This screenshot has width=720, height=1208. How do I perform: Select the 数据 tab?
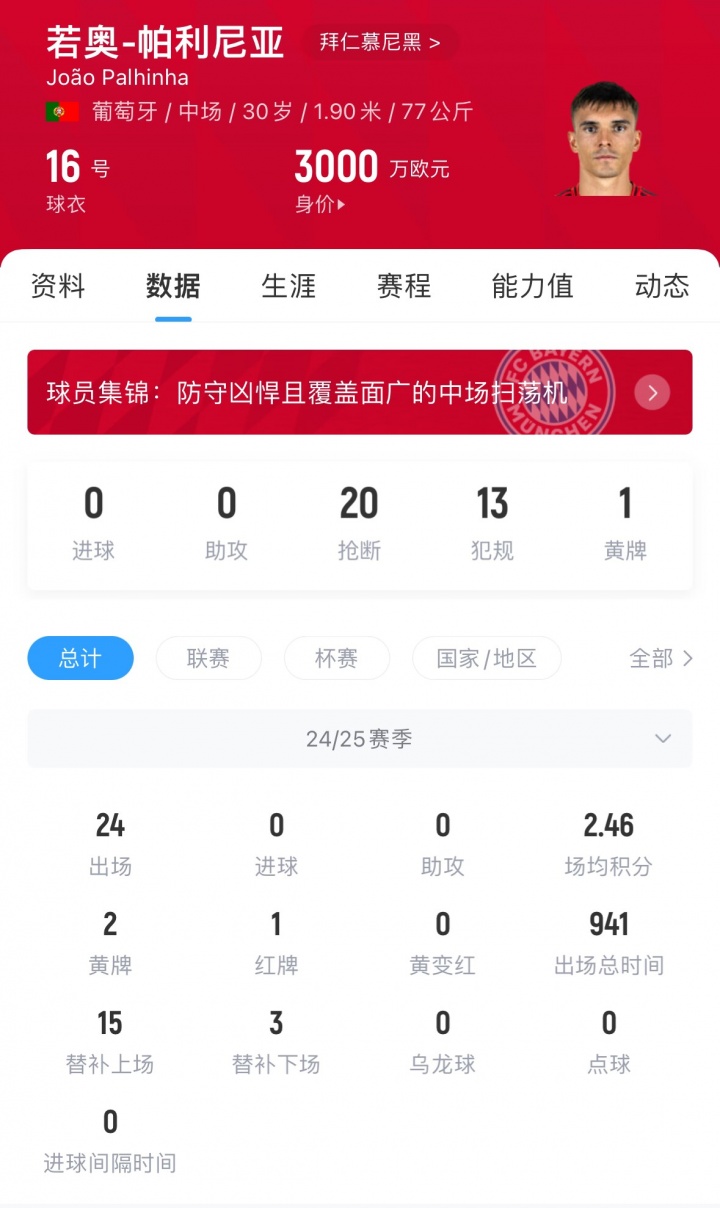tap(173, 286)
